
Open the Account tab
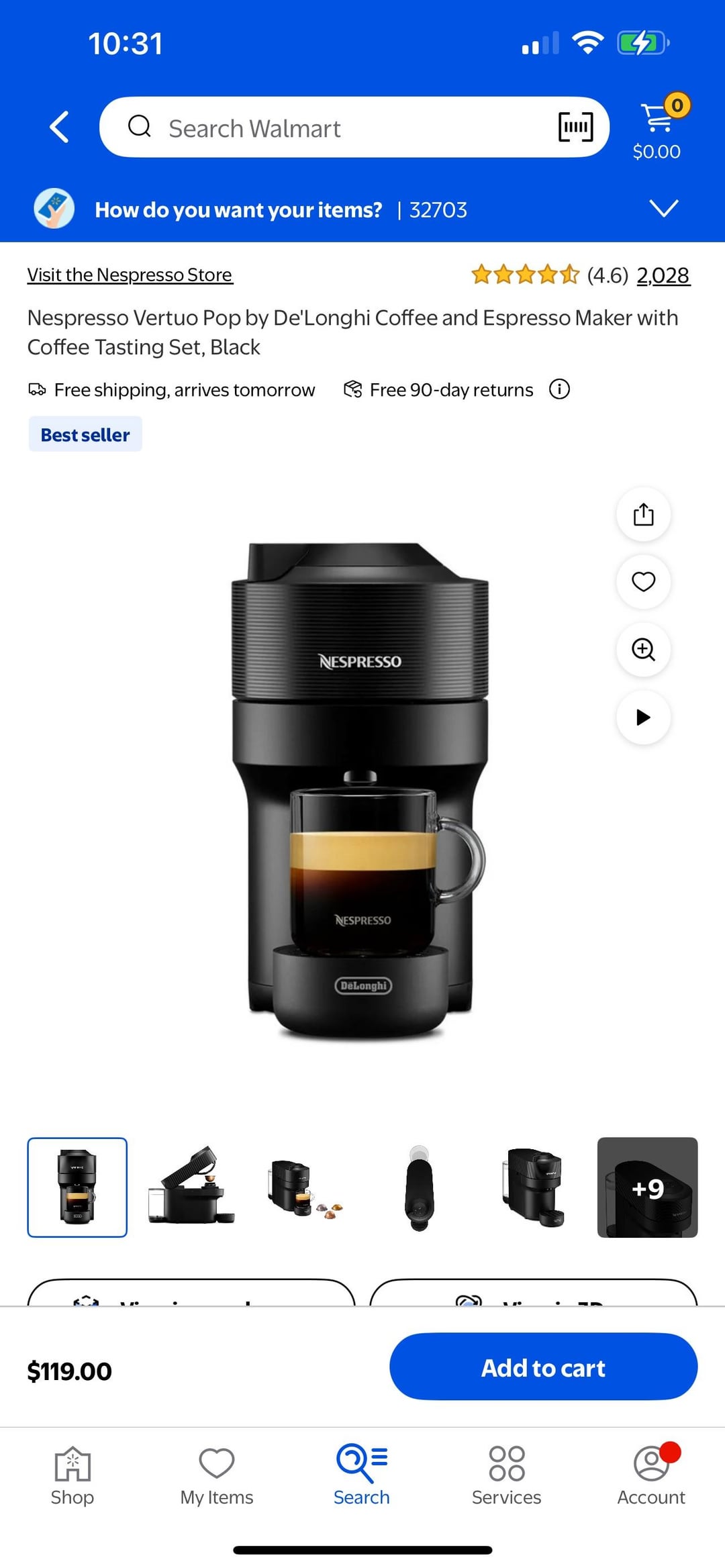[x=650, y=1476]
